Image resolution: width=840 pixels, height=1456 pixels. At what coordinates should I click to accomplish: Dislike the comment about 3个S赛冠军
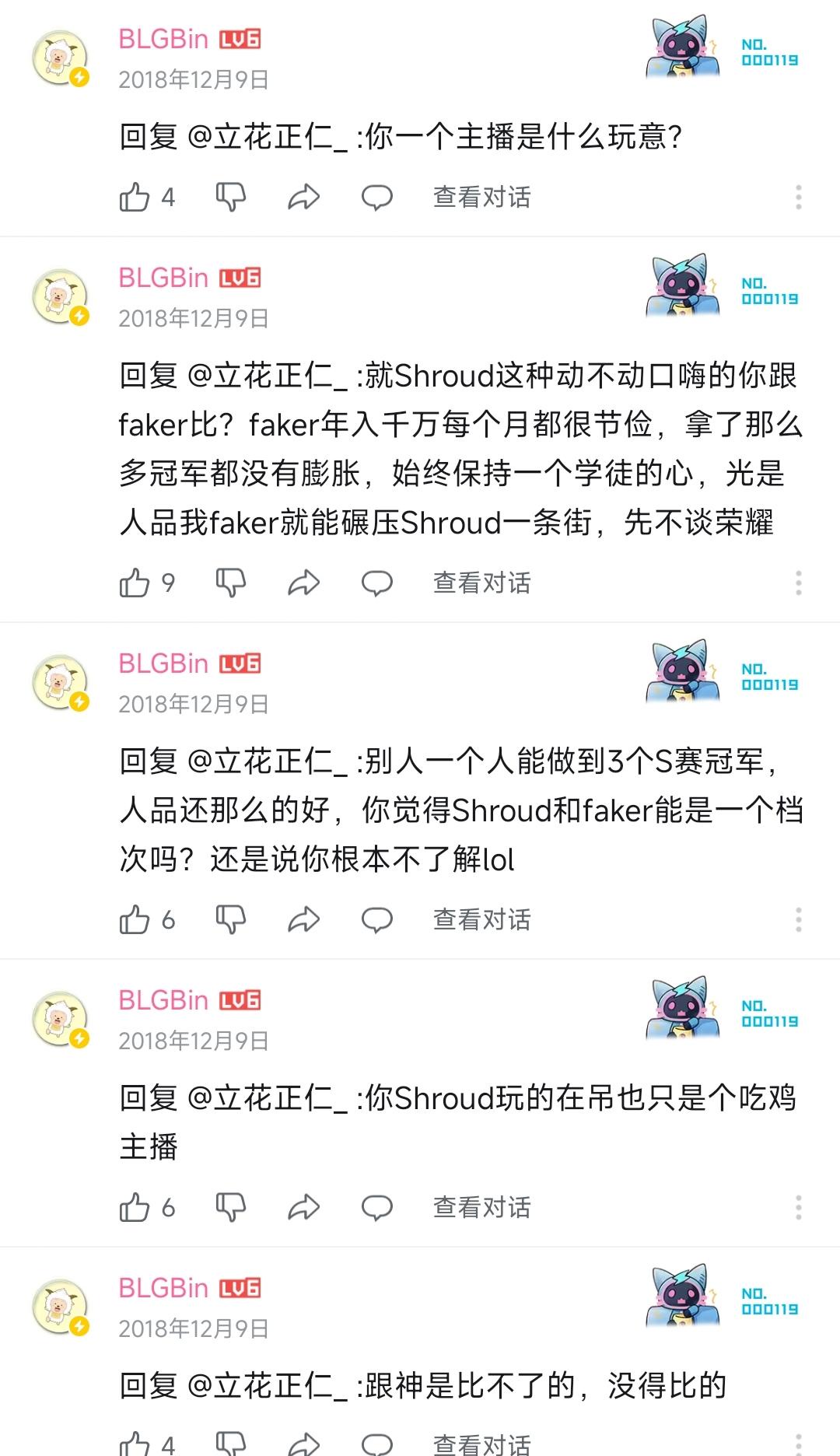click(230, 920)
